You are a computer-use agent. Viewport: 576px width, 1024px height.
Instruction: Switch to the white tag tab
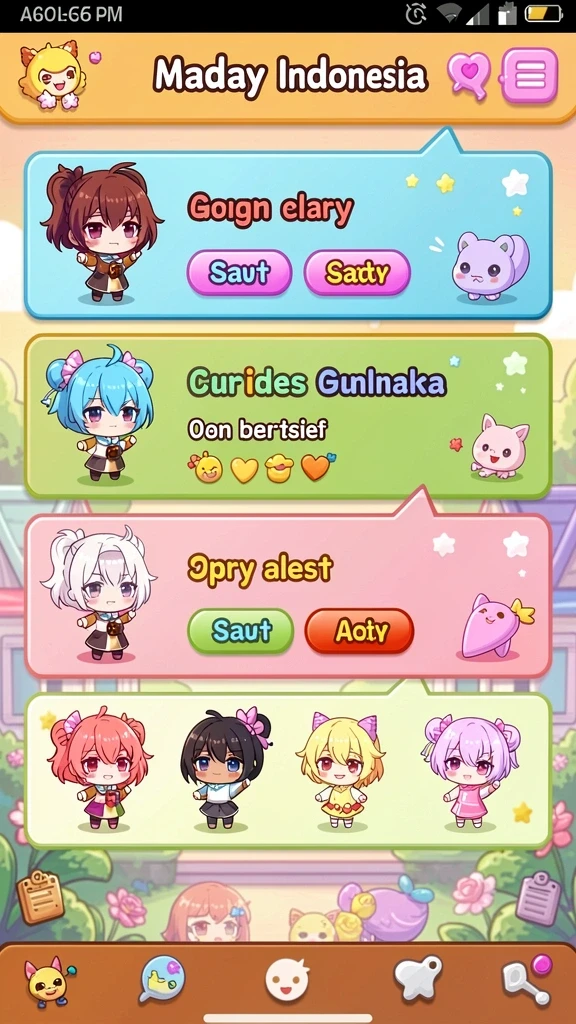pos(418,978)
